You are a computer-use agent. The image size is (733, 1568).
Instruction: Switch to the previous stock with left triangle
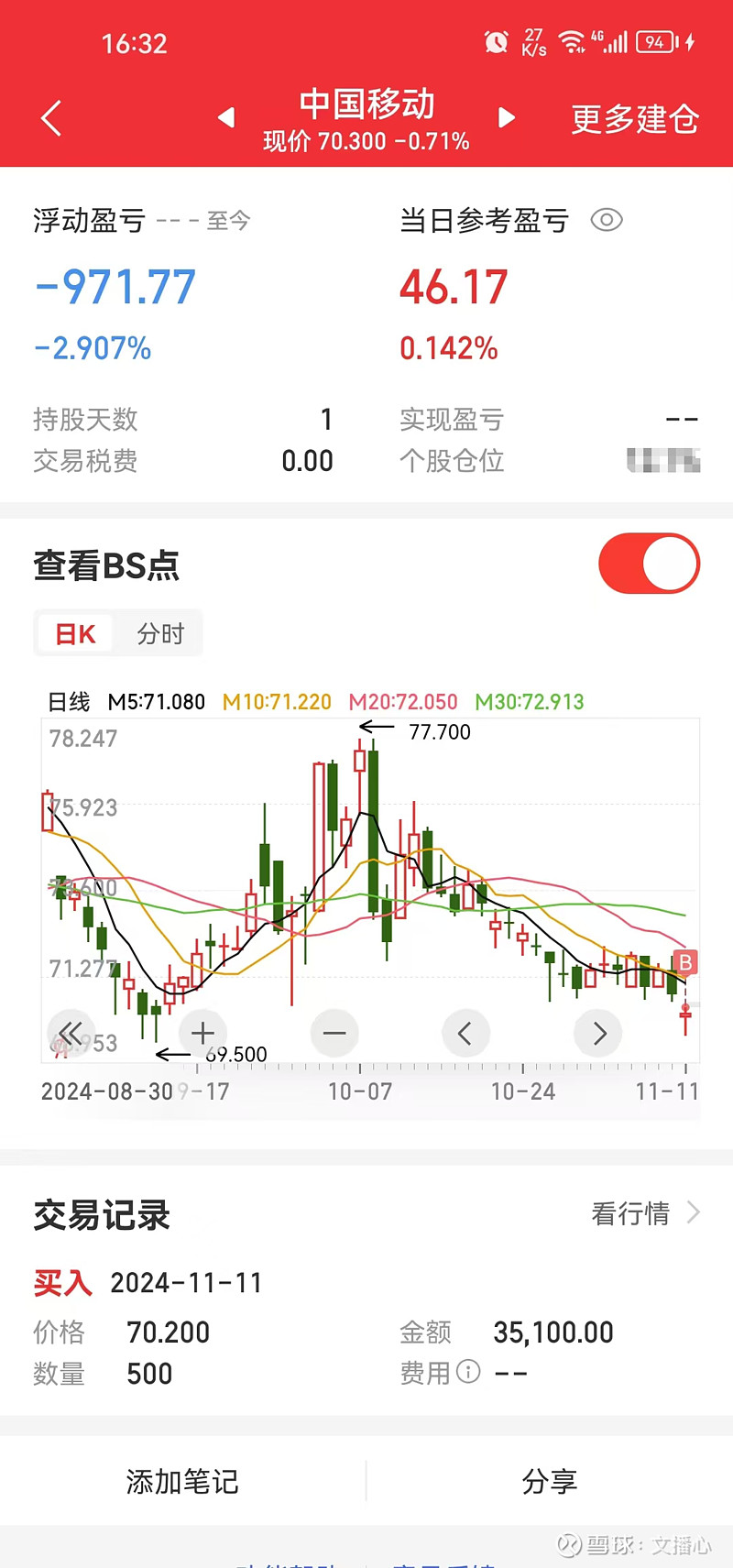[x=226, y=117]
